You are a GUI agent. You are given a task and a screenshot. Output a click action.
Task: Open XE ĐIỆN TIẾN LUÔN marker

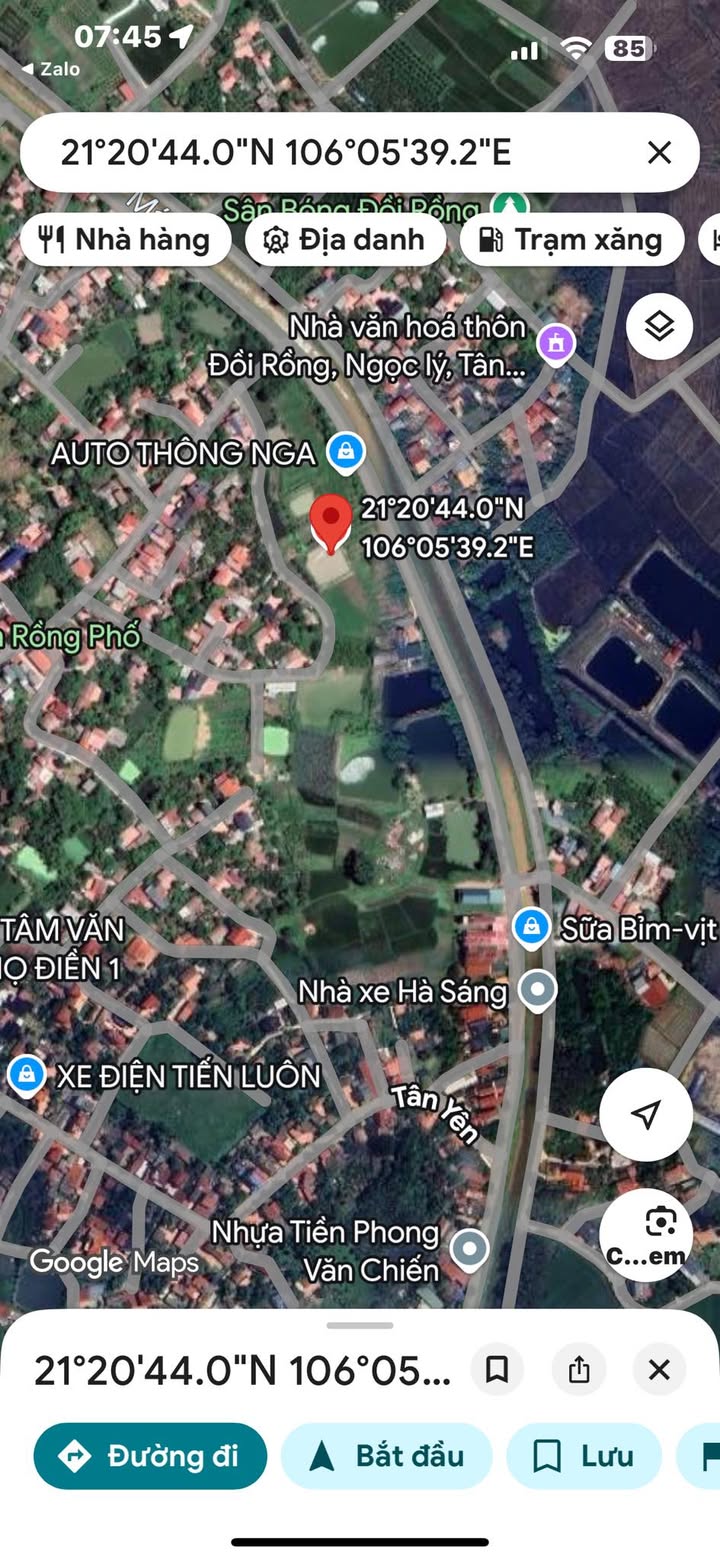tap(26, 1076)
